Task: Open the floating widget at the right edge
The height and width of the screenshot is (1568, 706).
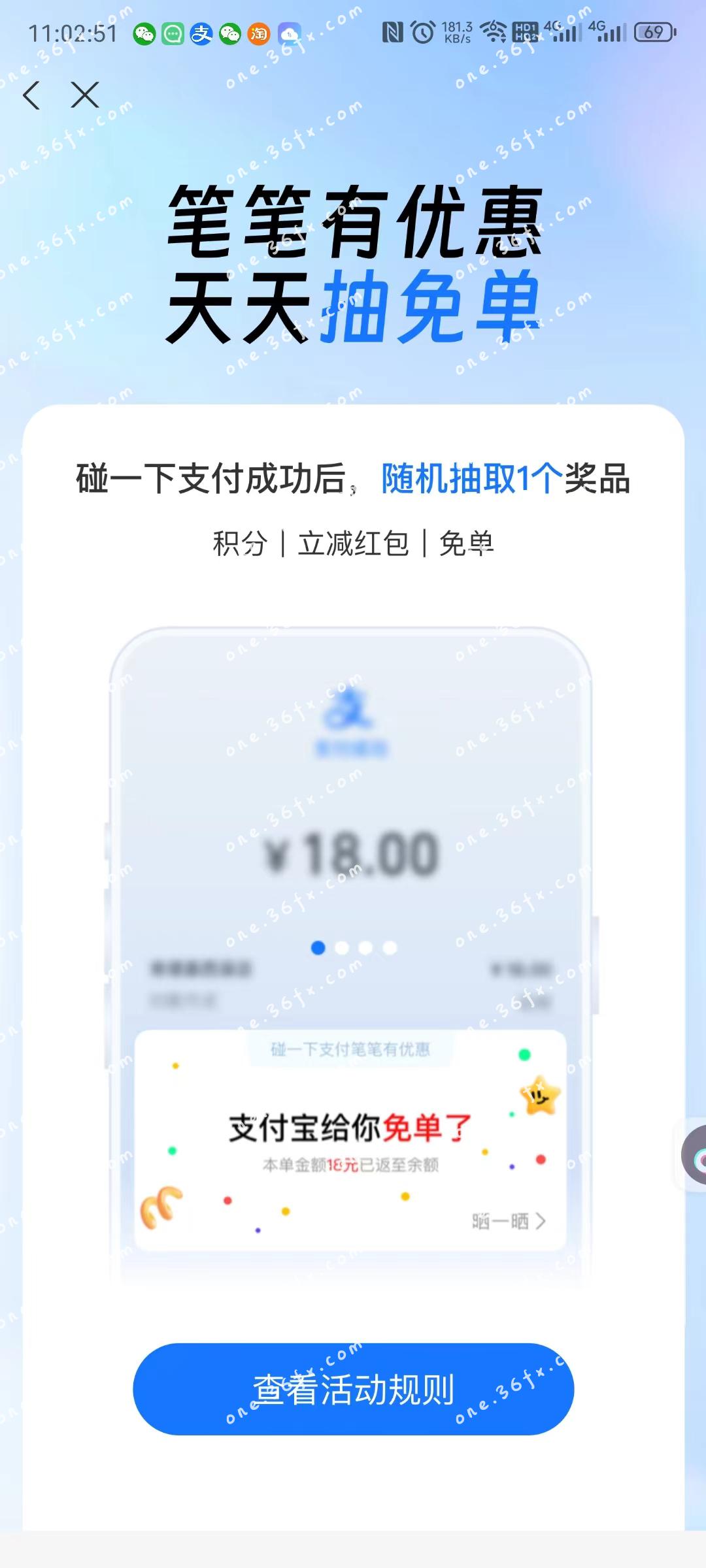Action: 694,1155
